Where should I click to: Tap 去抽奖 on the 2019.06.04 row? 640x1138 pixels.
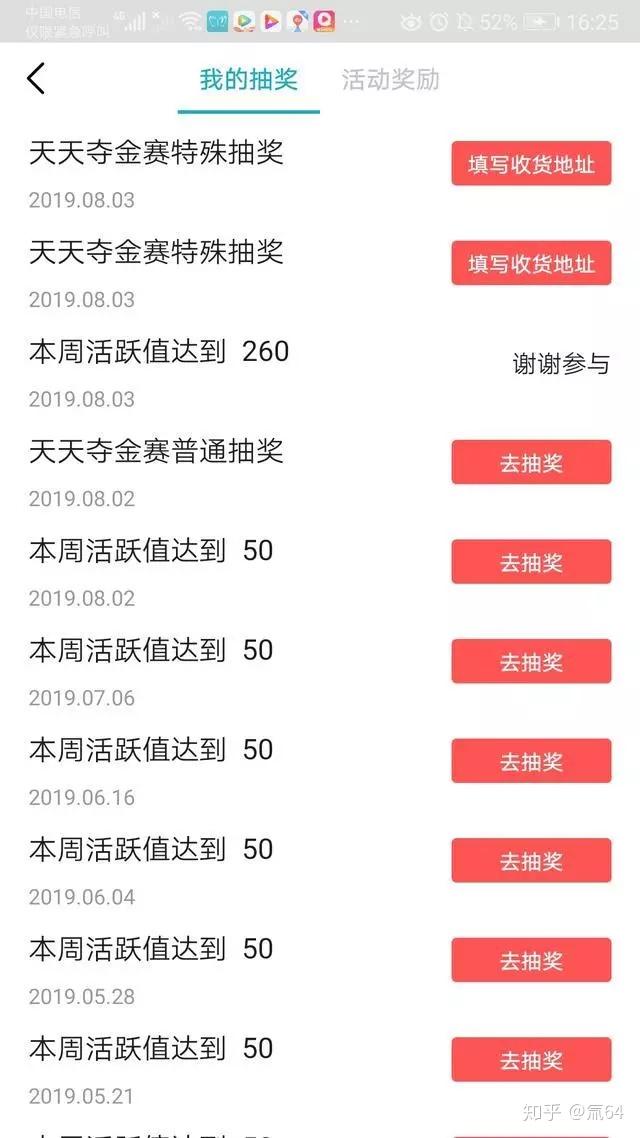tap(531, 861)
